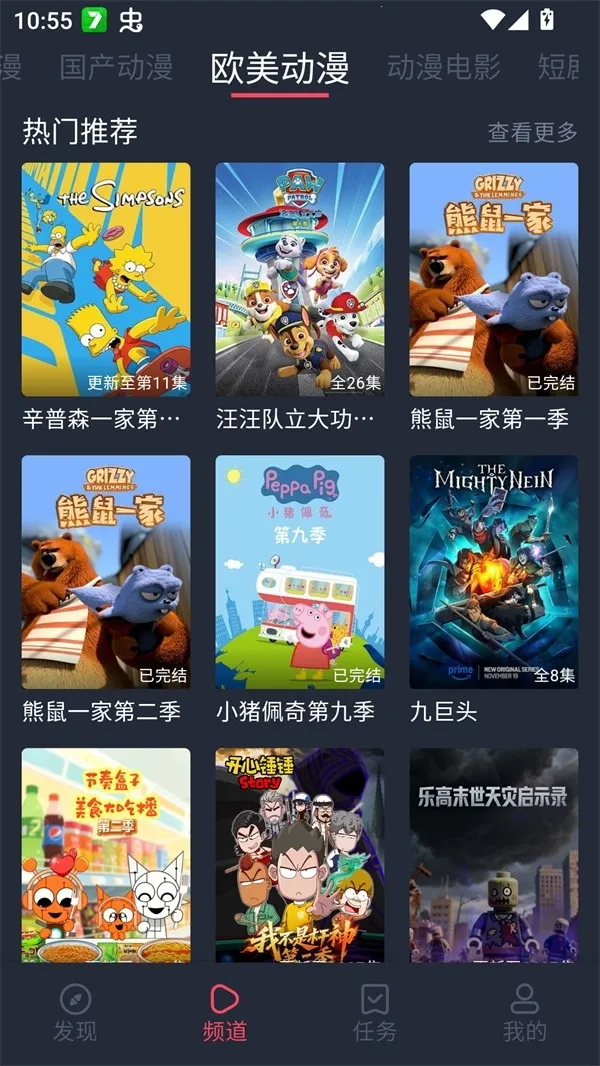The width and height of the screenshot is (600, 1066).
Task: Open 九巨头 (The Mighty Nein)
Action: [494, 572]
